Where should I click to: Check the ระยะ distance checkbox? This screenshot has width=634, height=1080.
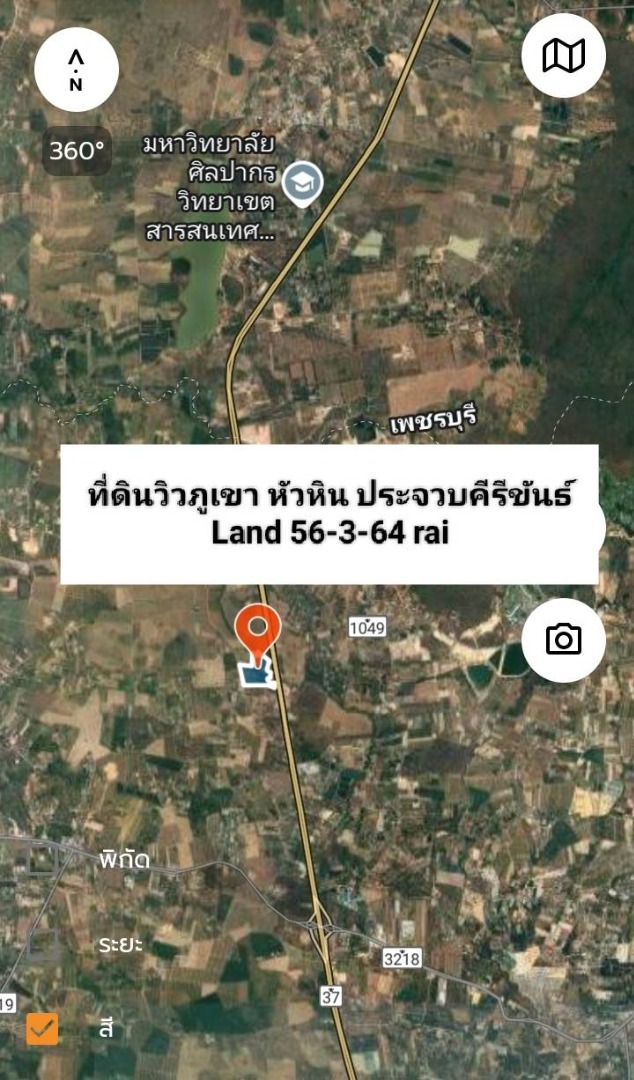point(42,944)
